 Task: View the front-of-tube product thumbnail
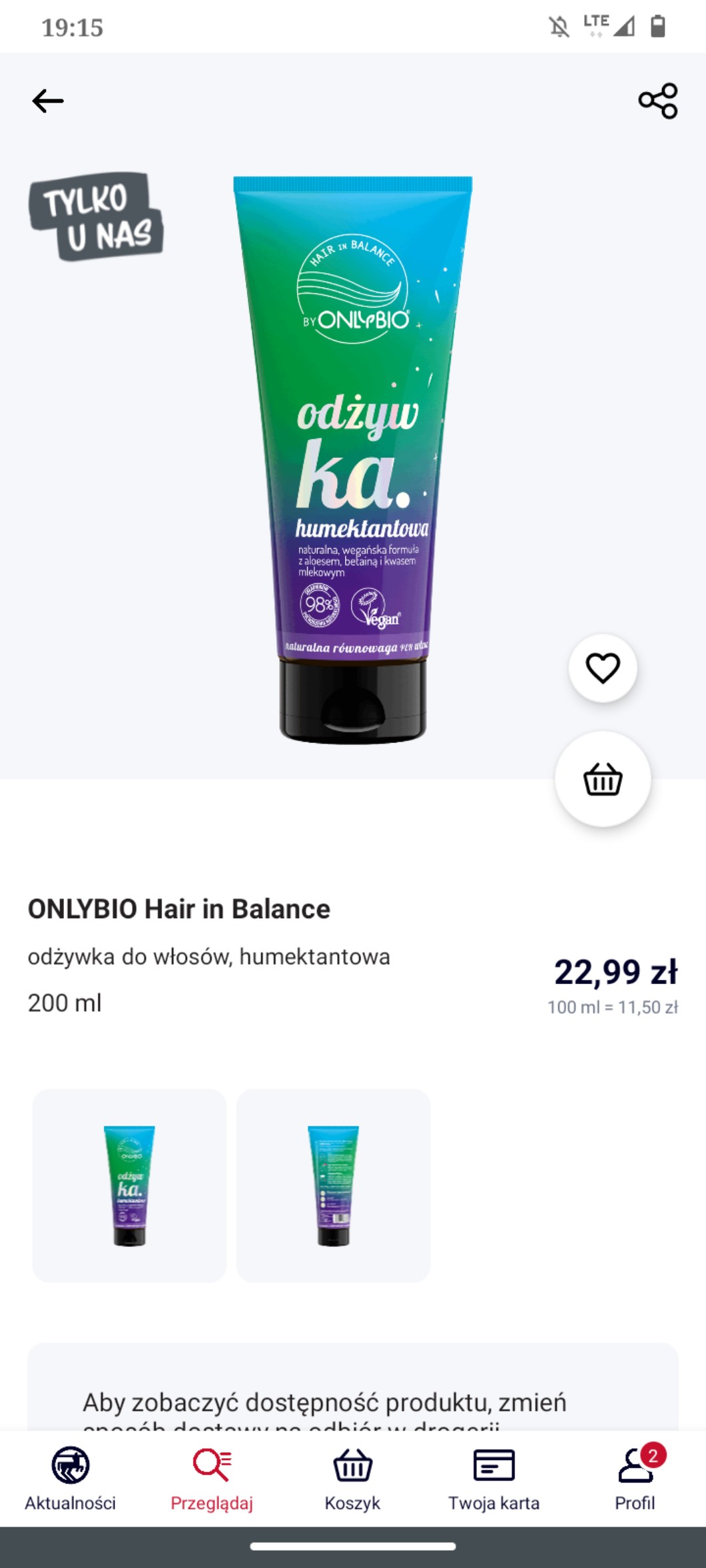[x=129, y=1185]
